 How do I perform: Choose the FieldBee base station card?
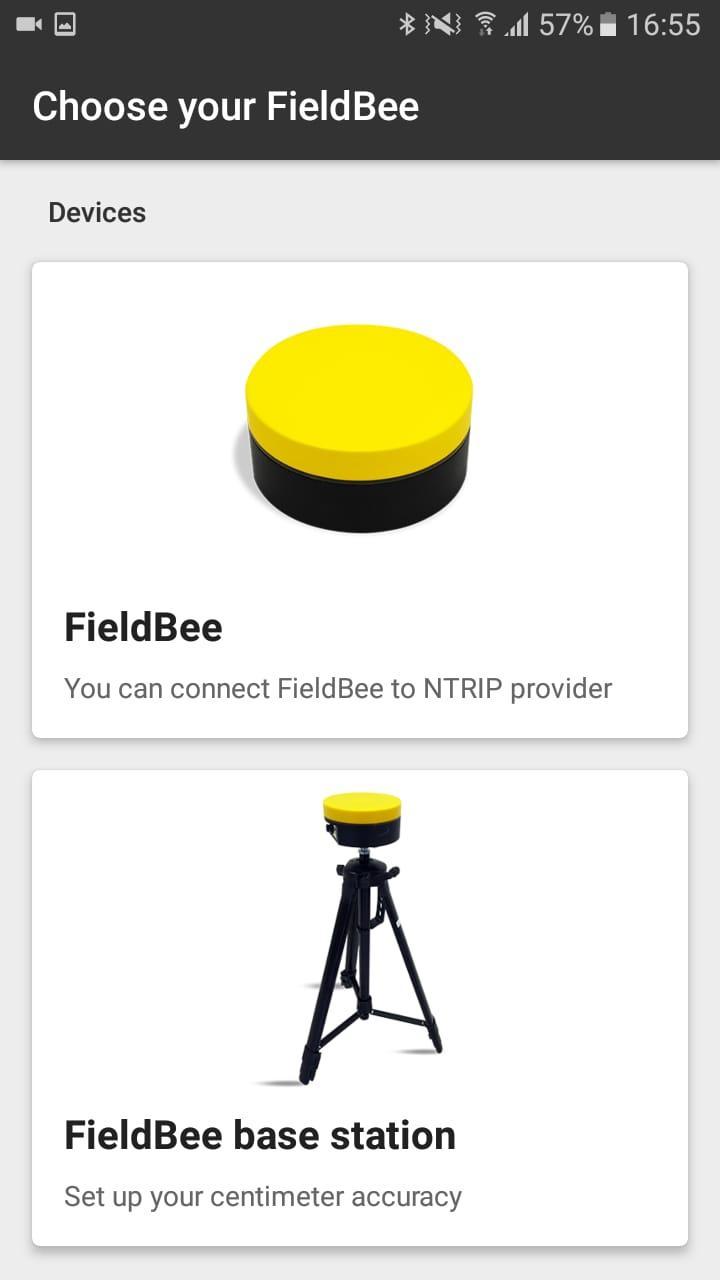tap(360, 1007)
